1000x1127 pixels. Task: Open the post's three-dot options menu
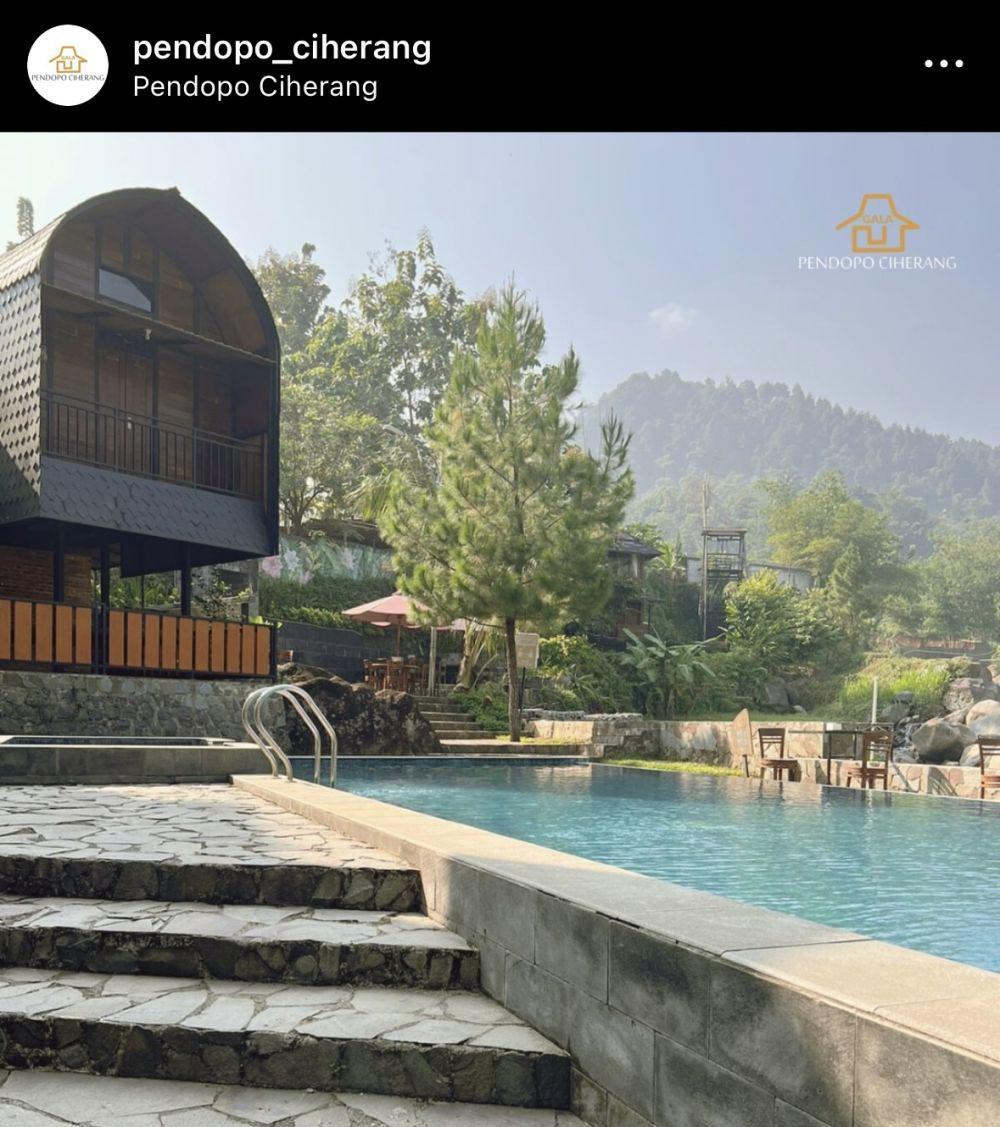tap(942, 64)
